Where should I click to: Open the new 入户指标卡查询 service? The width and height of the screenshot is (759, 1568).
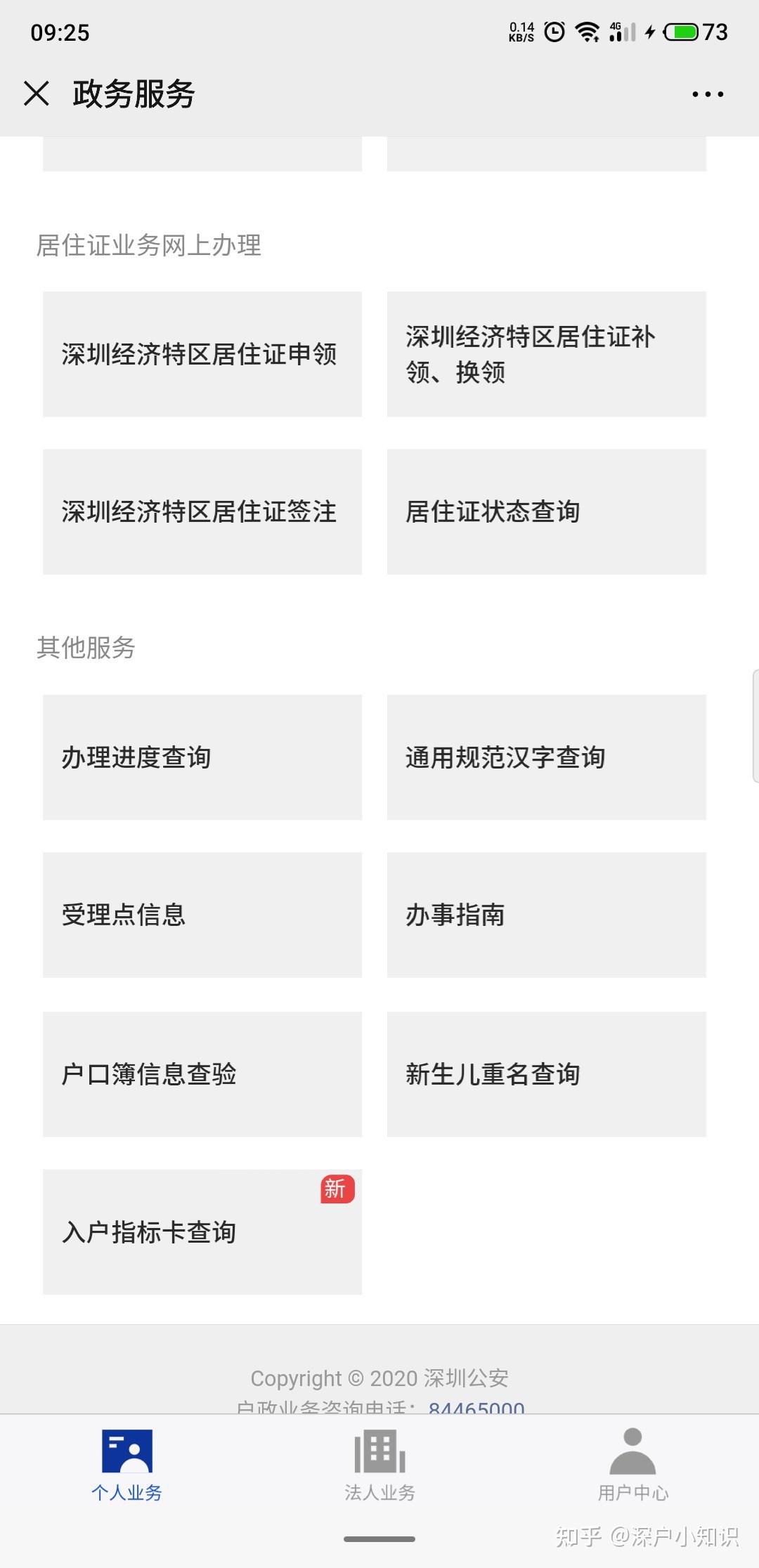click(202, 1232)
